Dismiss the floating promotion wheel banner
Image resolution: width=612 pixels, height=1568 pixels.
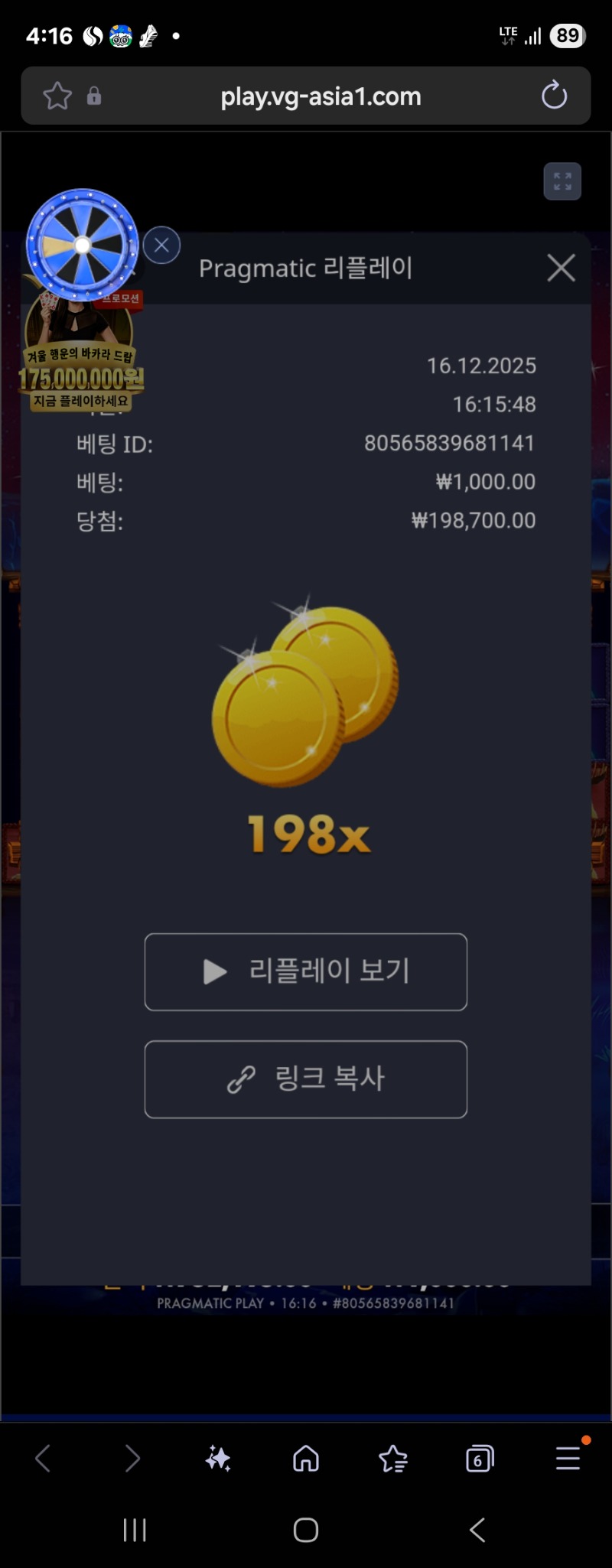(161, 246)
